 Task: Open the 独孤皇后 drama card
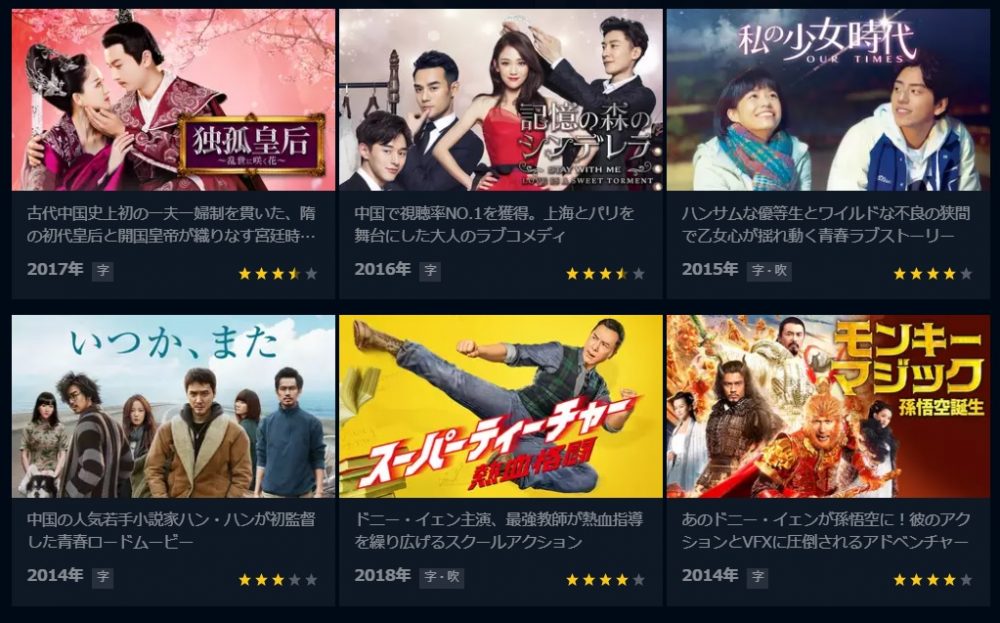point(173,100)
